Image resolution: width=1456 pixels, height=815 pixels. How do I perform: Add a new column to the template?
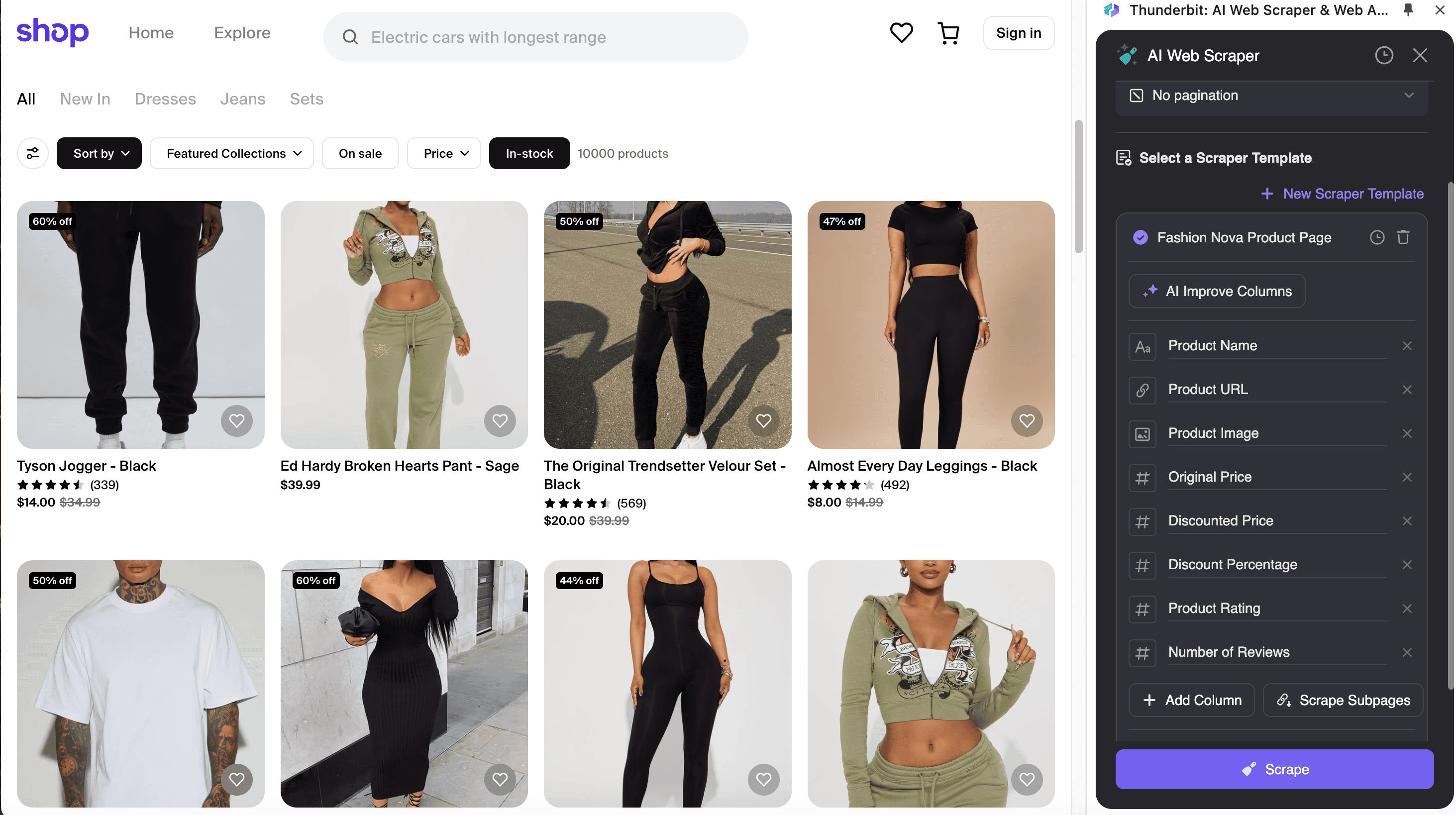point(1191,700)
